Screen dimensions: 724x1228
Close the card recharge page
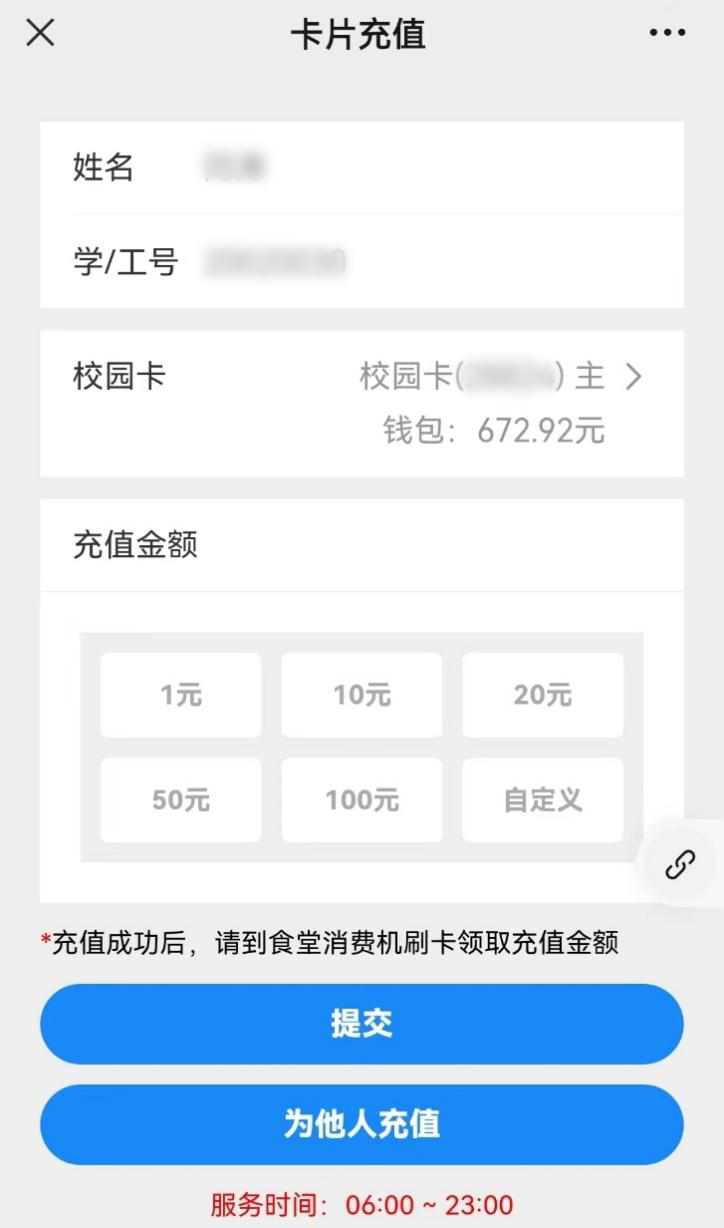coord(40,33)
